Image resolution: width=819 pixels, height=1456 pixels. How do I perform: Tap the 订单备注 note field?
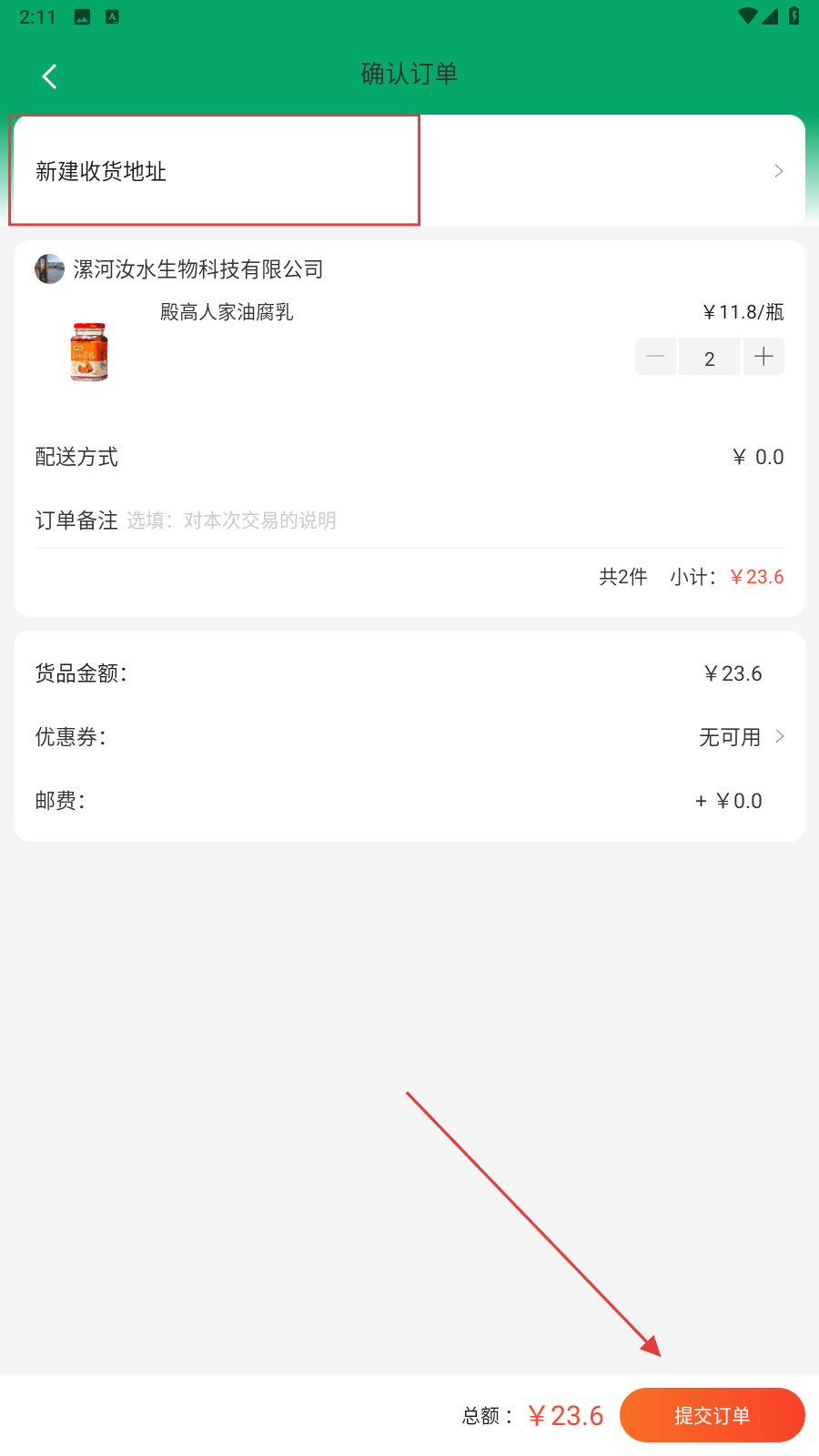[453, 521]
